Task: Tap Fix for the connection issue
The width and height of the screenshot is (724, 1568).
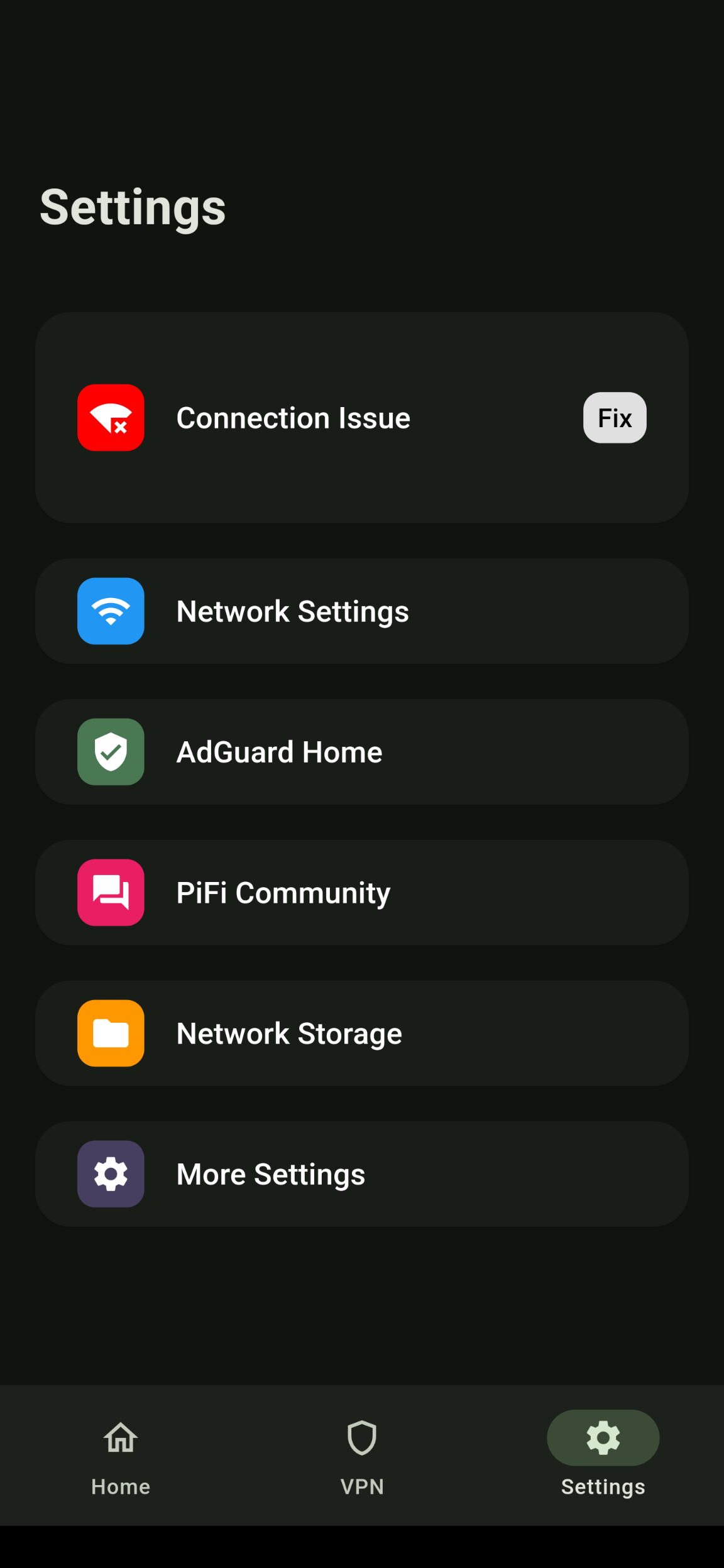Action: [x=614, y=418]
